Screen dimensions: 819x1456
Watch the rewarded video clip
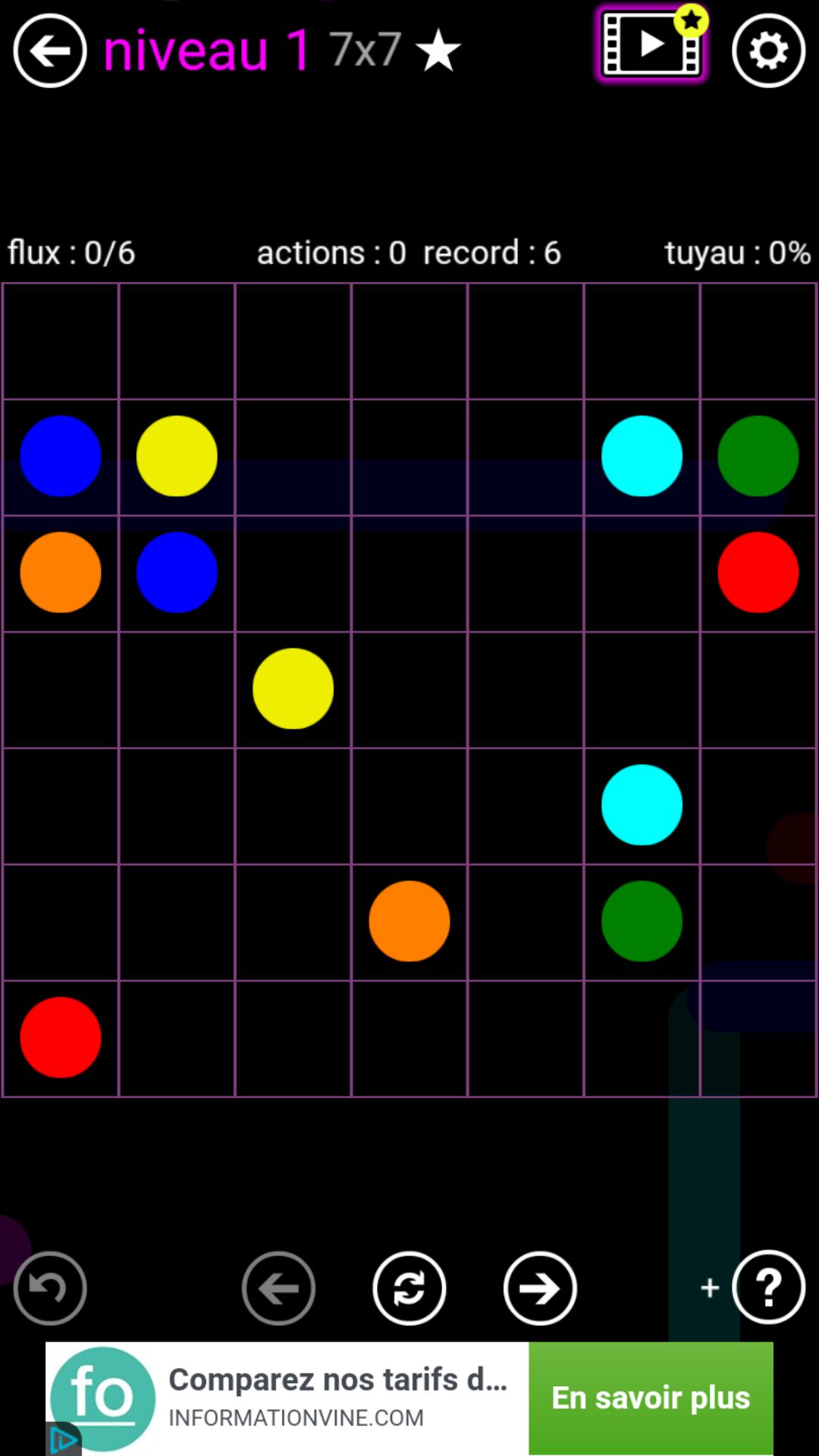click(x=651, y=45)
